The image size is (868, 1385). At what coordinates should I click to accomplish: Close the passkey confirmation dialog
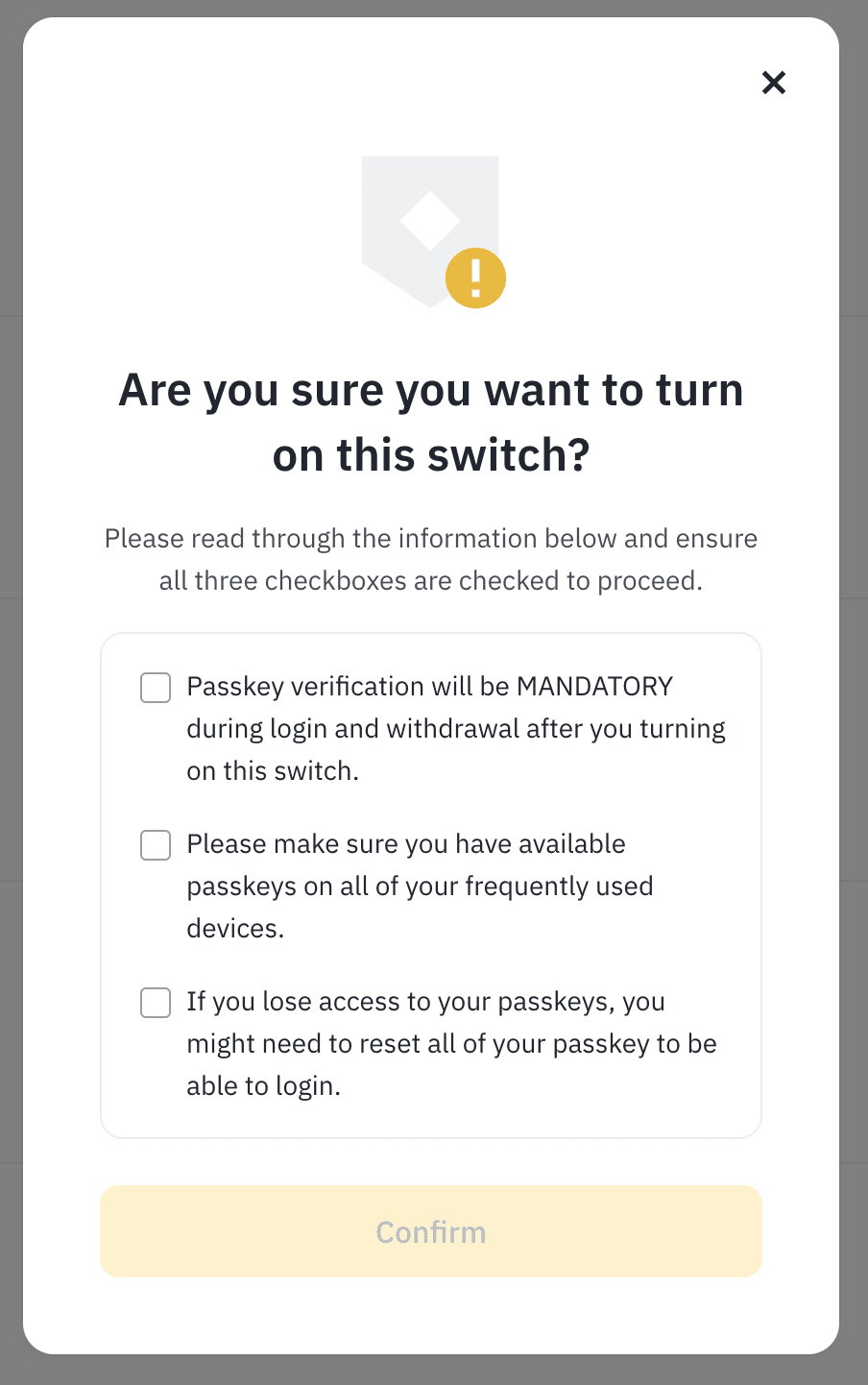[x=774, y=83]
